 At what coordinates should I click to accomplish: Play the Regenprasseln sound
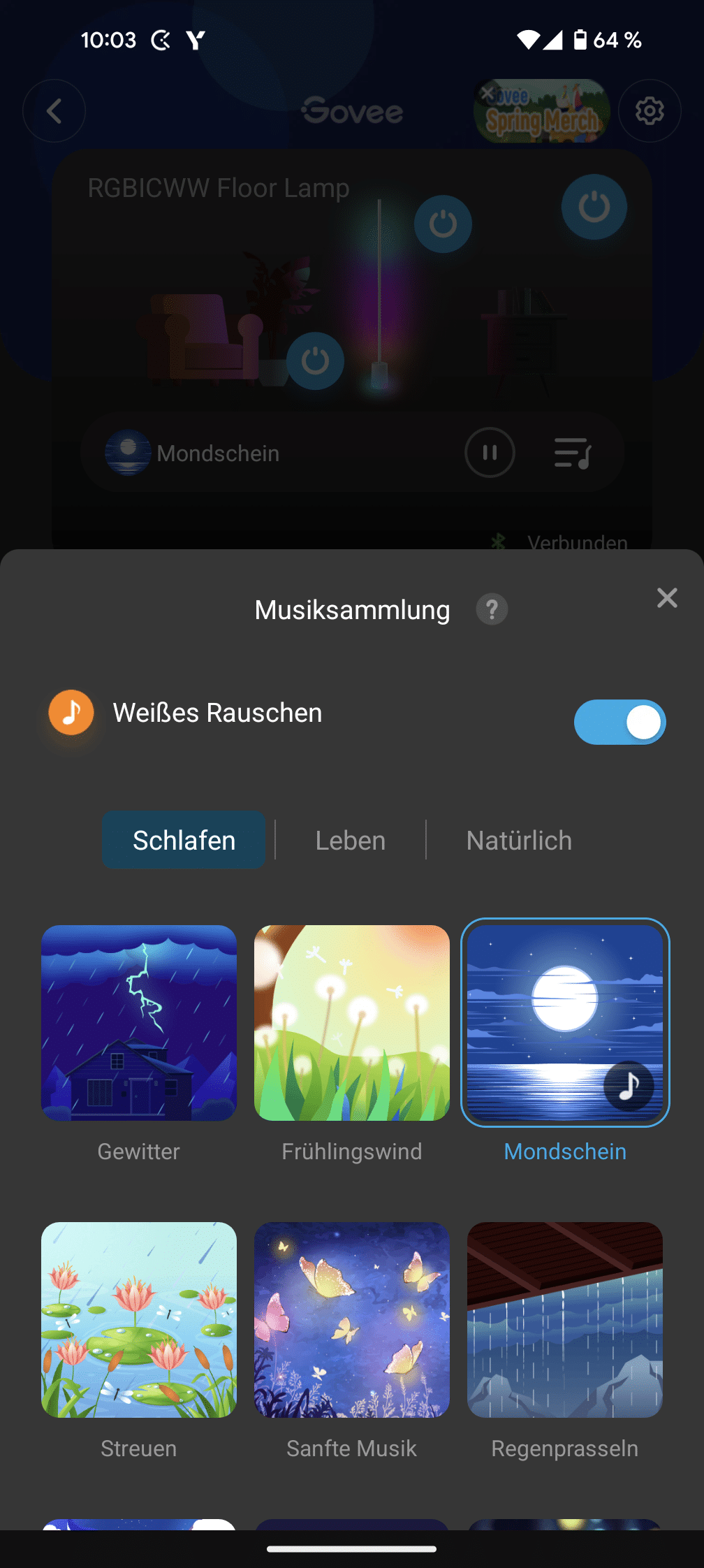coord(565,1320)
